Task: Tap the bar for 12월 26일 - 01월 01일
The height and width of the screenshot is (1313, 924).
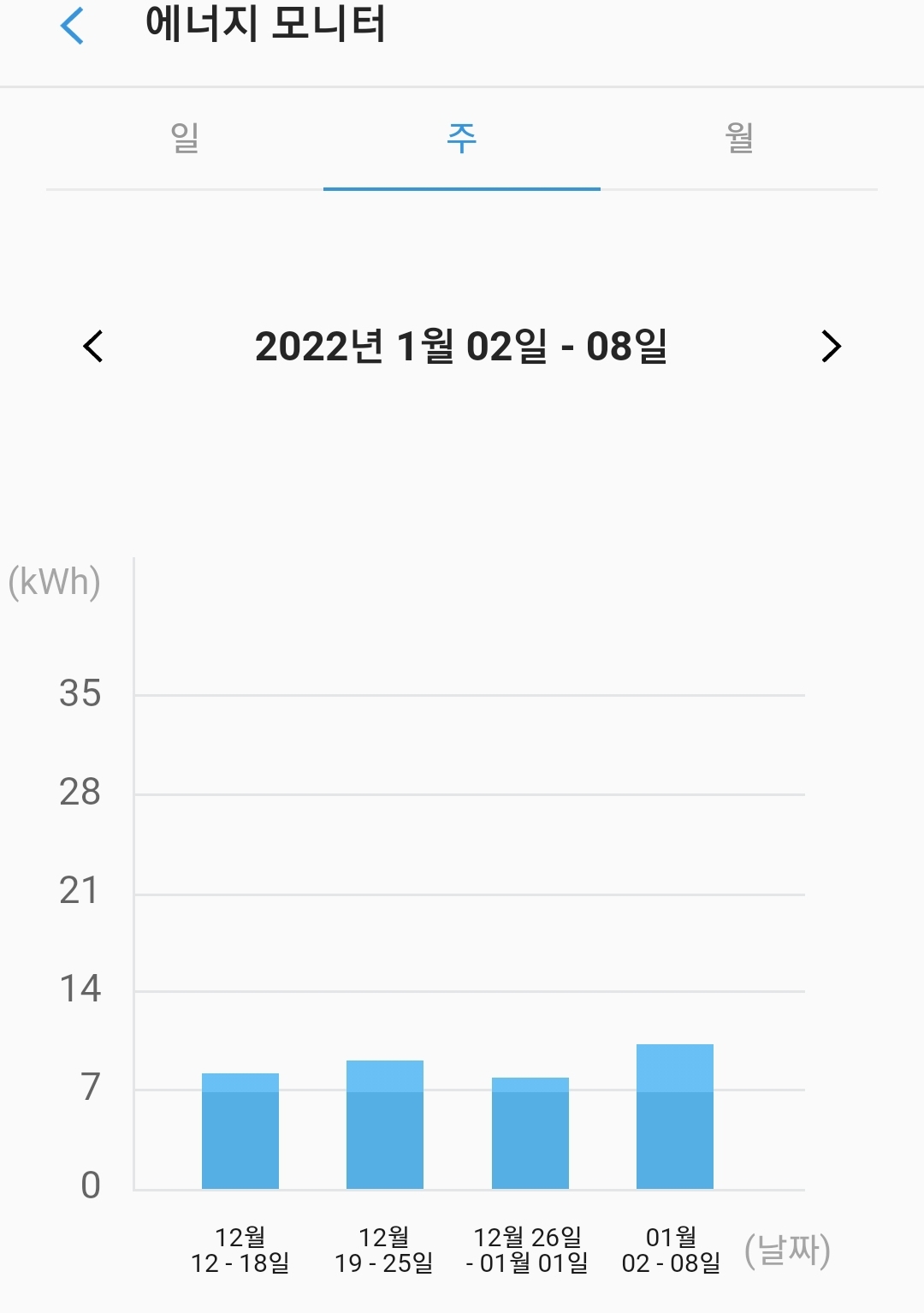Action: (x=530, y=1133)
